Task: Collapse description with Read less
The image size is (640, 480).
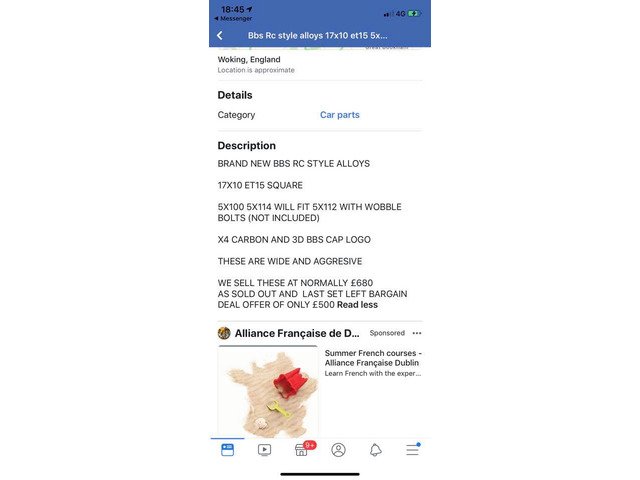Action: pos(357,304)
